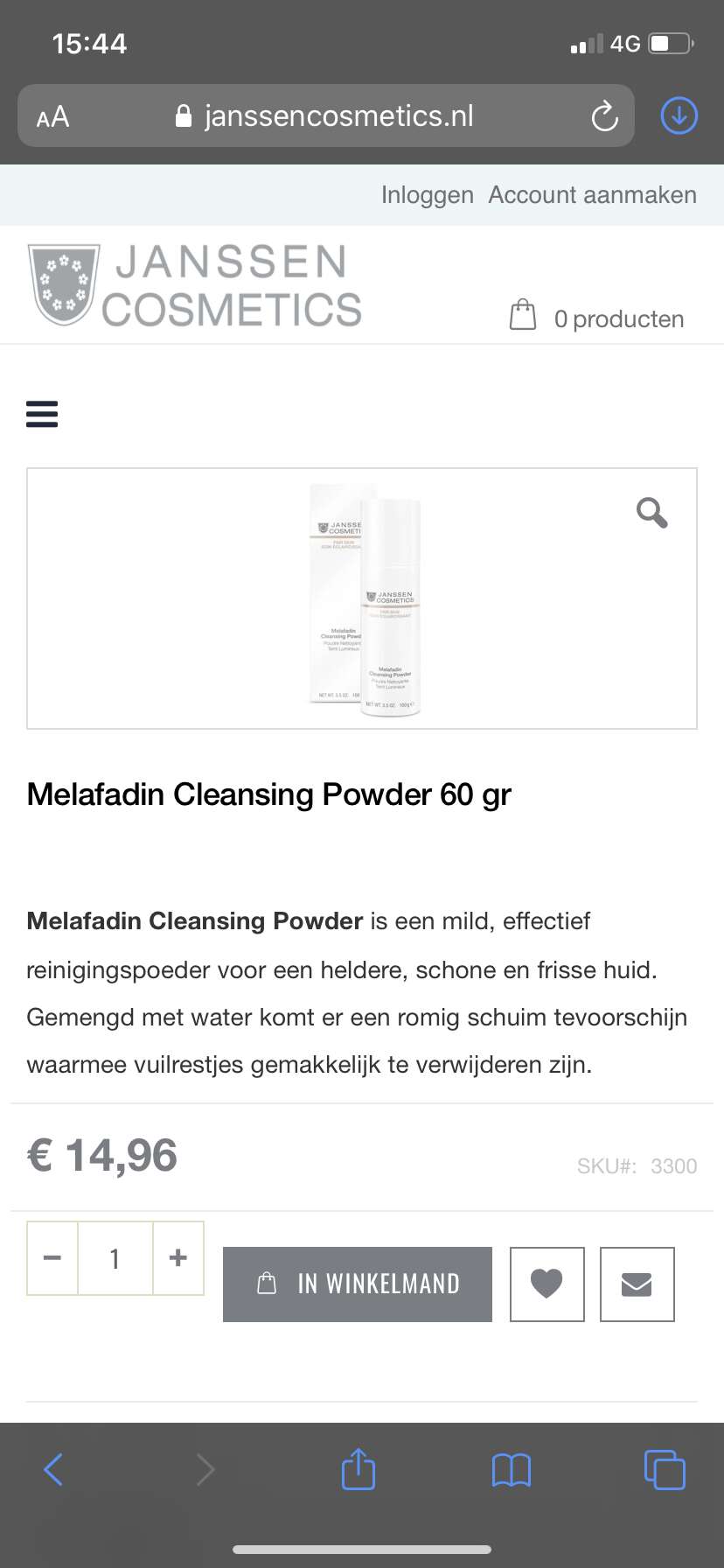
Task: Add product to wishlist heart
Action: [x=546, y=1284]
